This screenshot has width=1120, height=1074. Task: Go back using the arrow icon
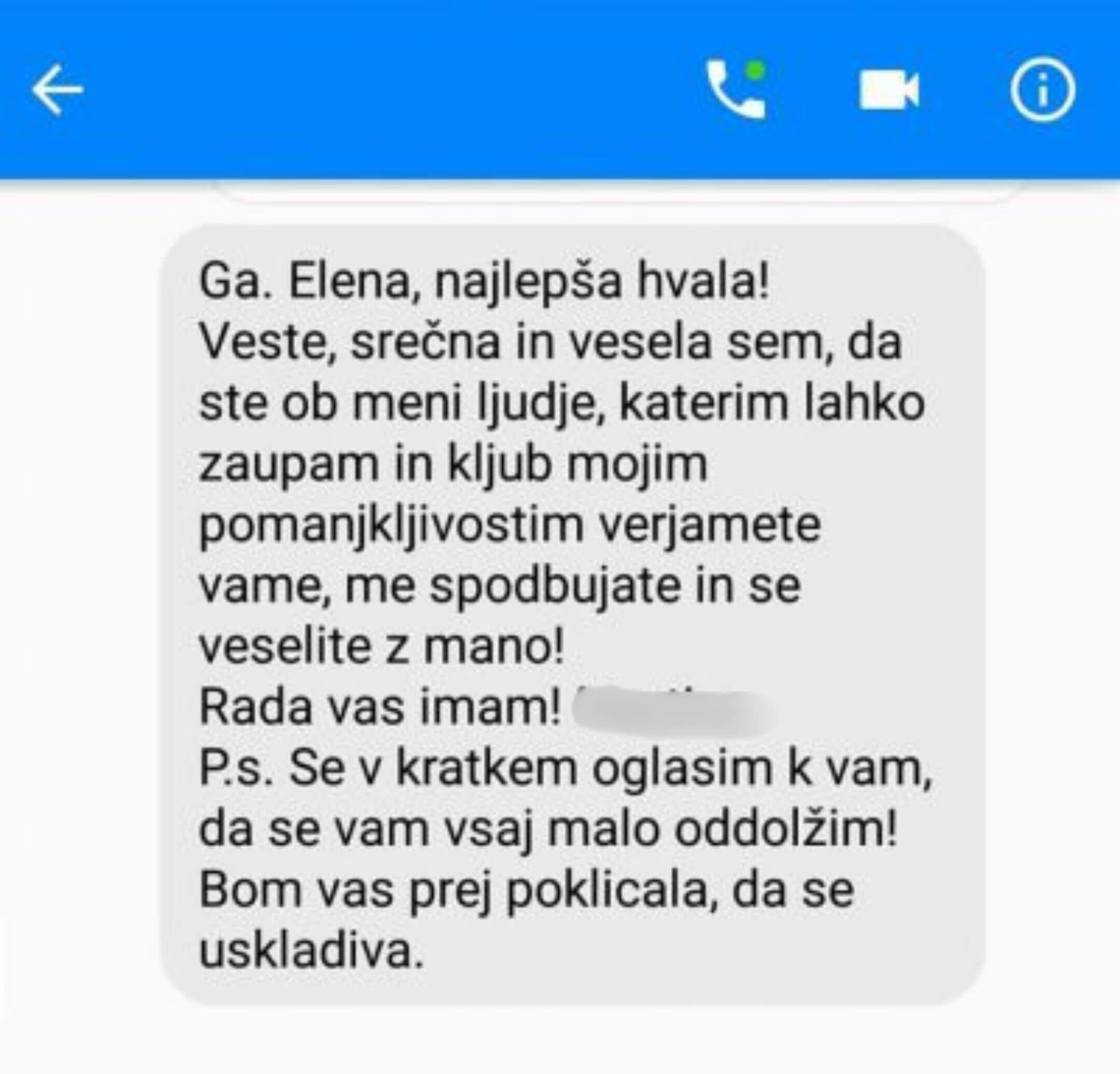click(57, 90)
